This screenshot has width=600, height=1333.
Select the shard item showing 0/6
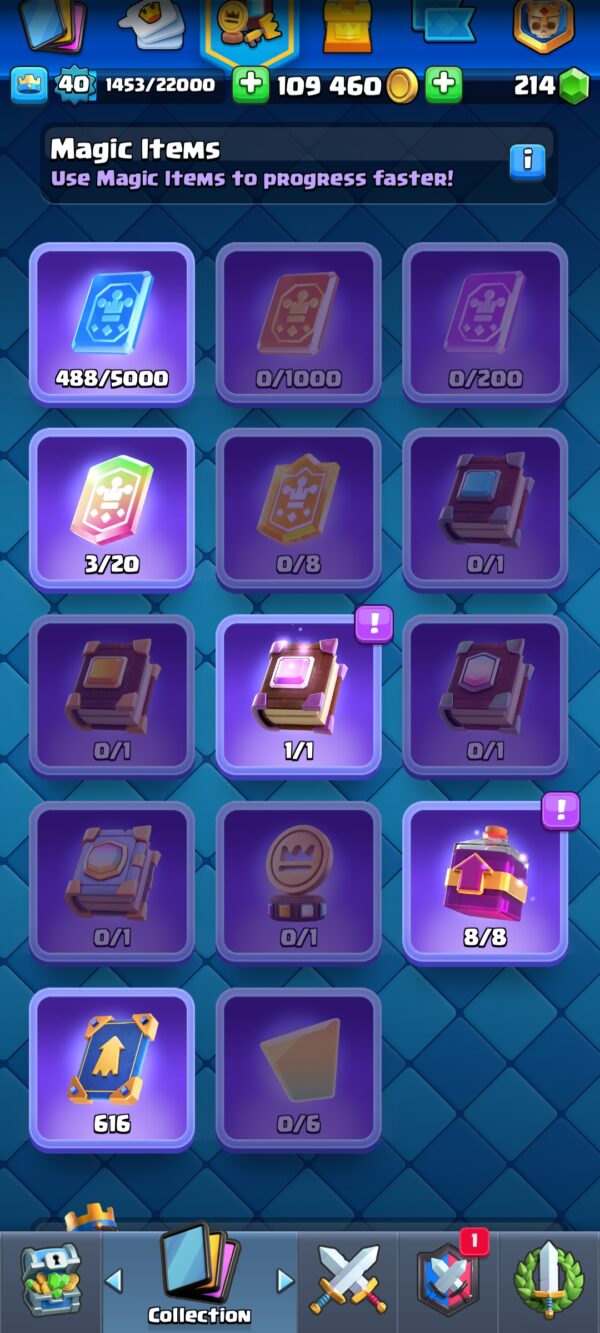tap(298, 1067)
